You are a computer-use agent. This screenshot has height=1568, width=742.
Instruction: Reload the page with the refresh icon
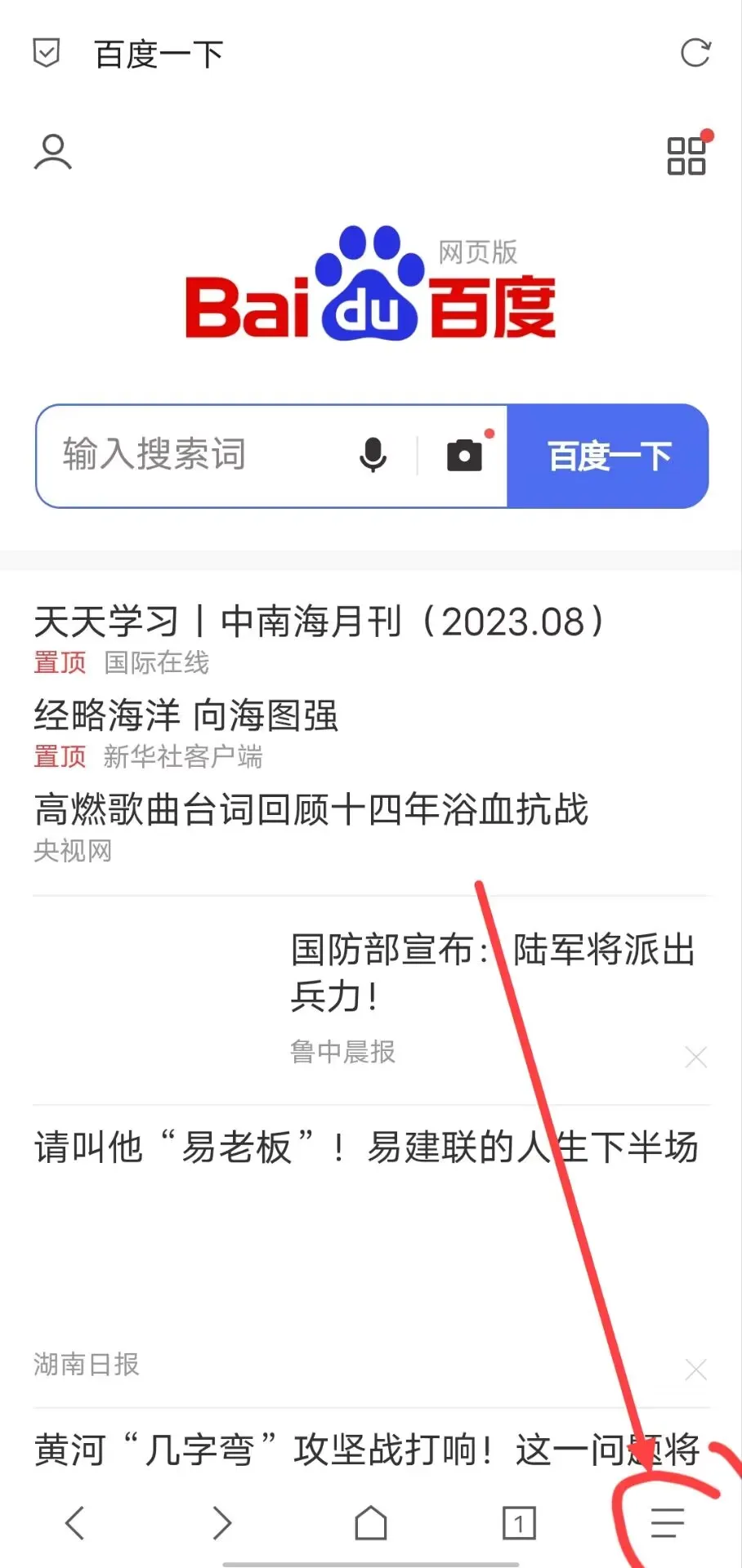tap(695, 54)
